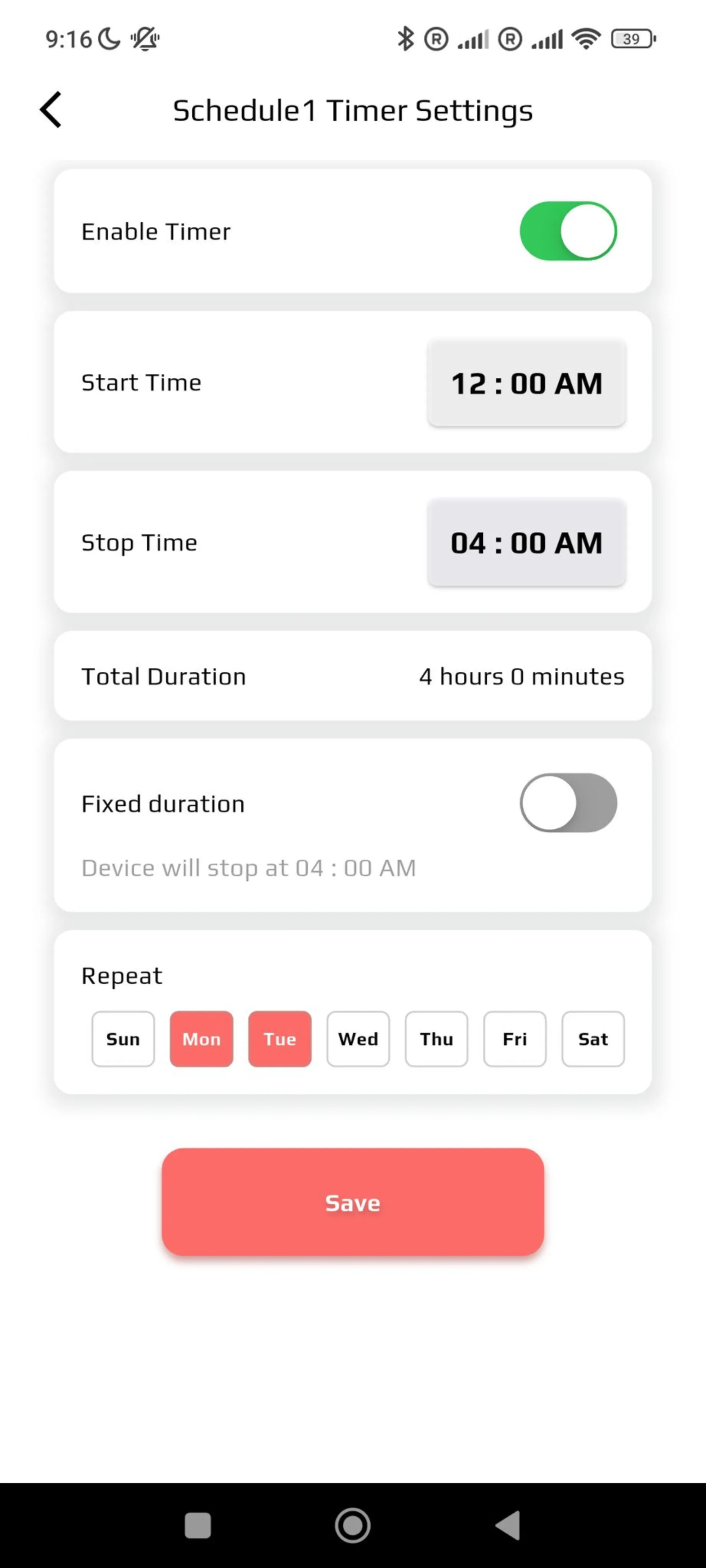
Task: Turn on Fixed duration
Action: (x=568, y=803)
